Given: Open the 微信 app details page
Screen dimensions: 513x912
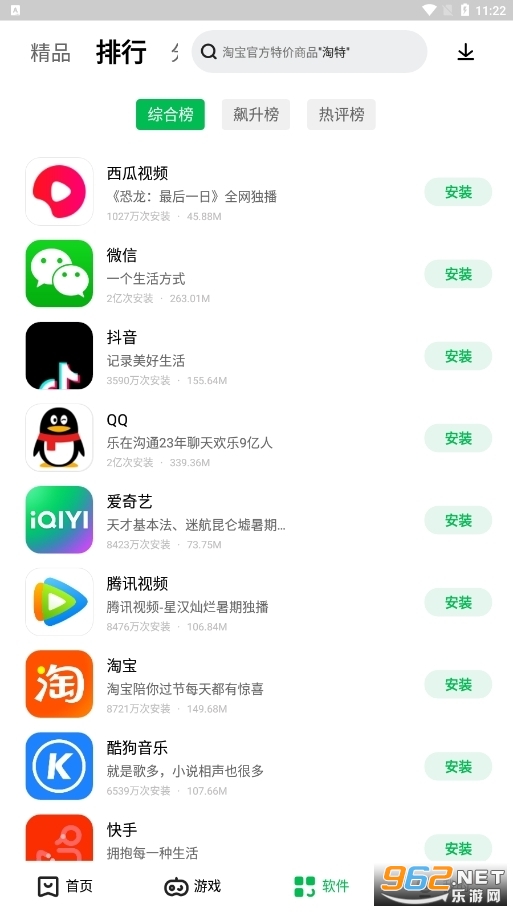Looking at the screenshot, I should (x=221, y=273).
